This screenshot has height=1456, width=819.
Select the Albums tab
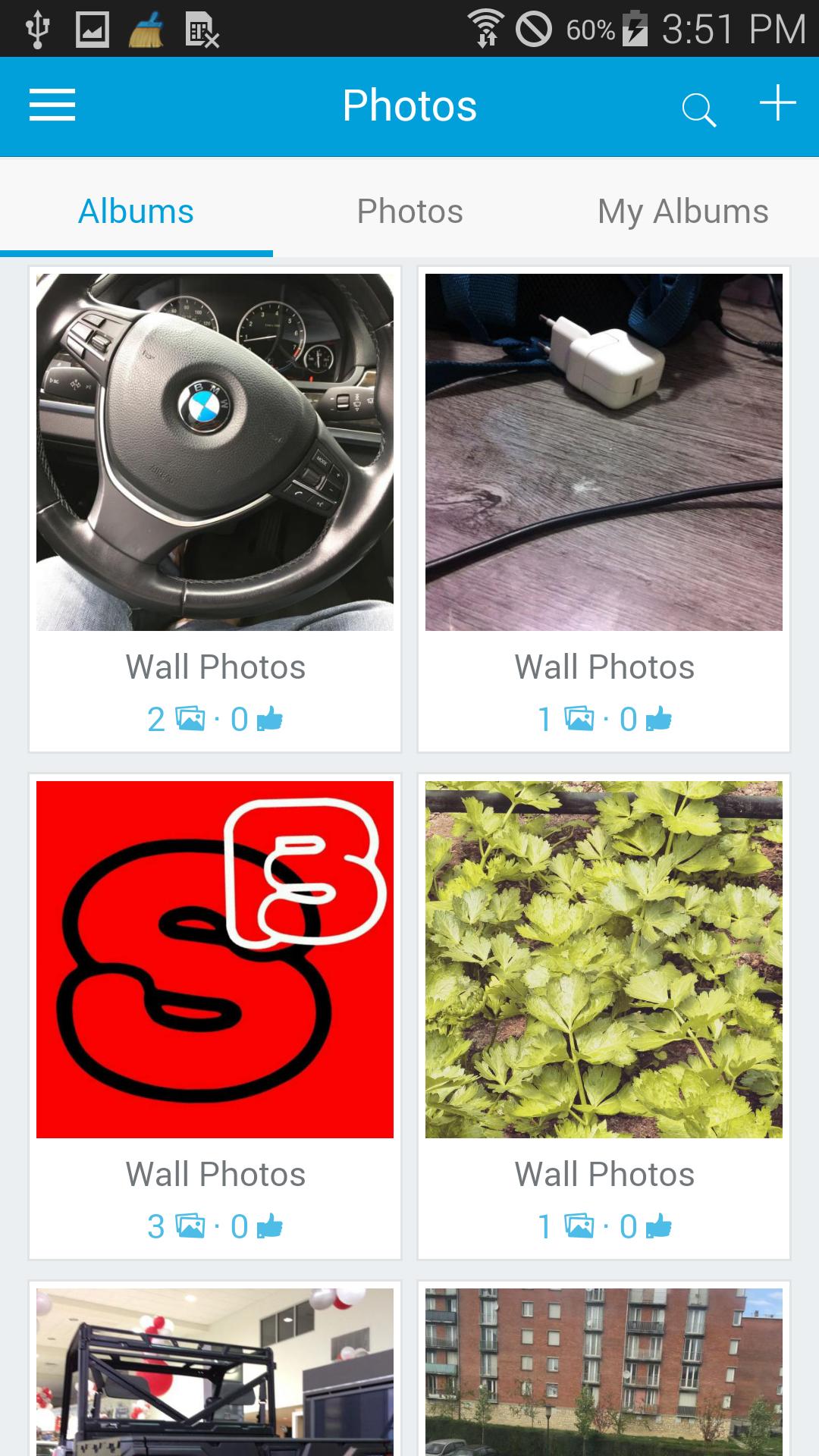pos(136,211)
